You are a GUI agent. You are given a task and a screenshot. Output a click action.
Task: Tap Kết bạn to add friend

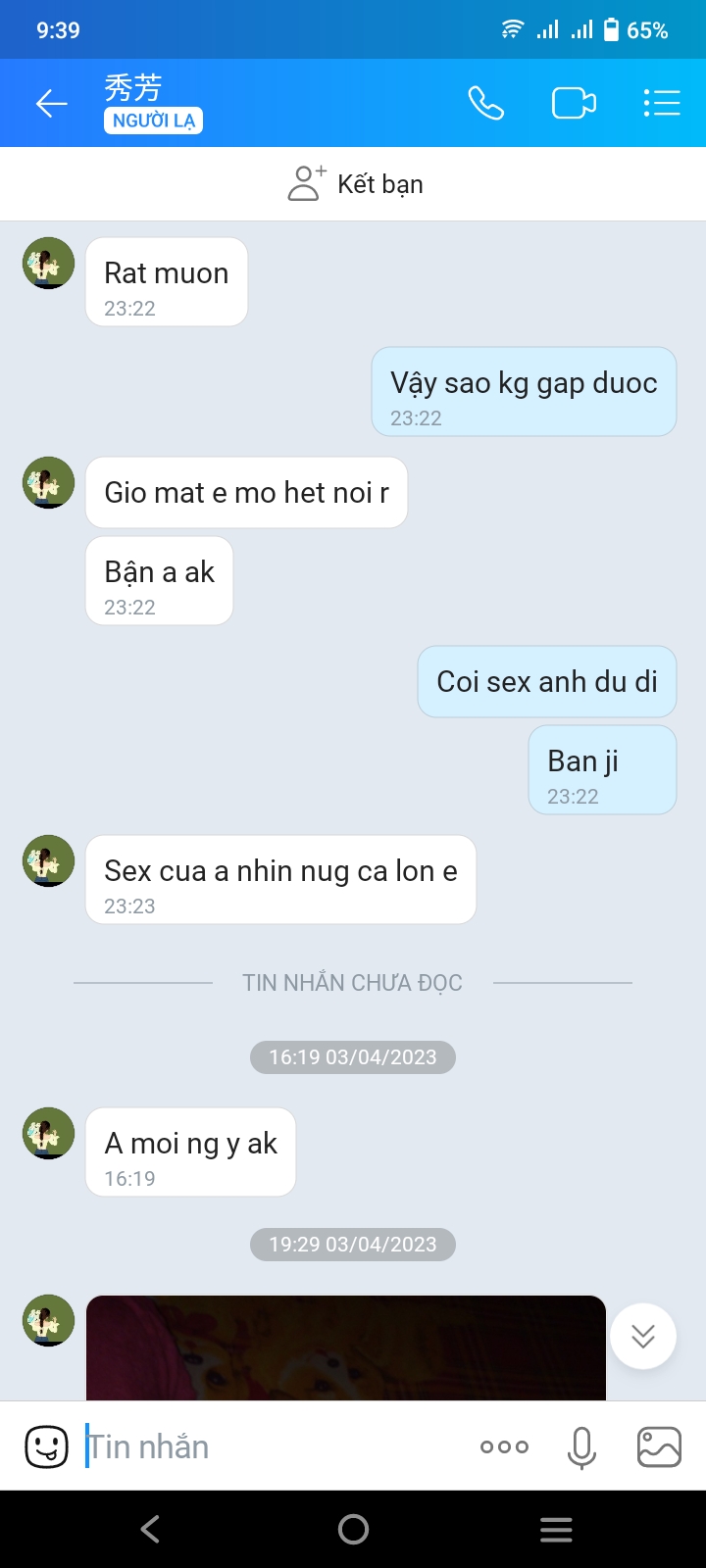pyautogui.click(x=355, y=184)
